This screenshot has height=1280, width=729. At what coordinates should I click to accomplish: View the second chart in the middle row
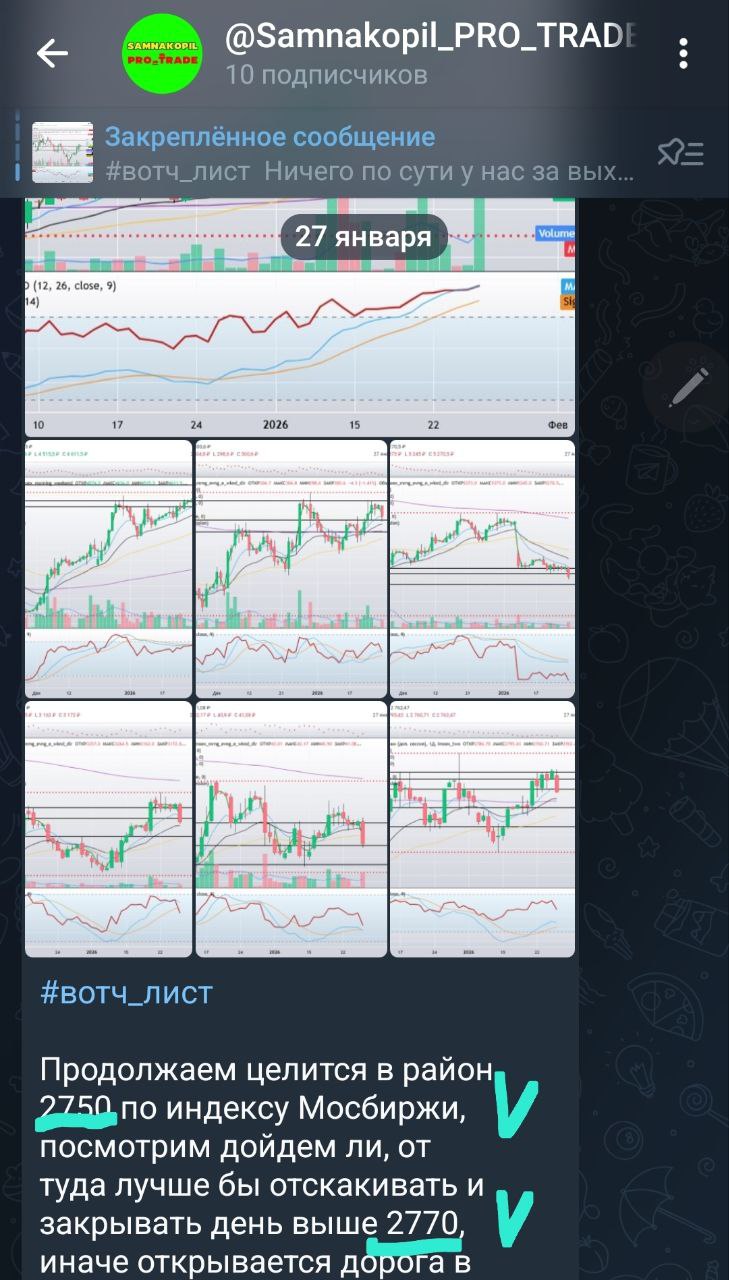point(290,568)
